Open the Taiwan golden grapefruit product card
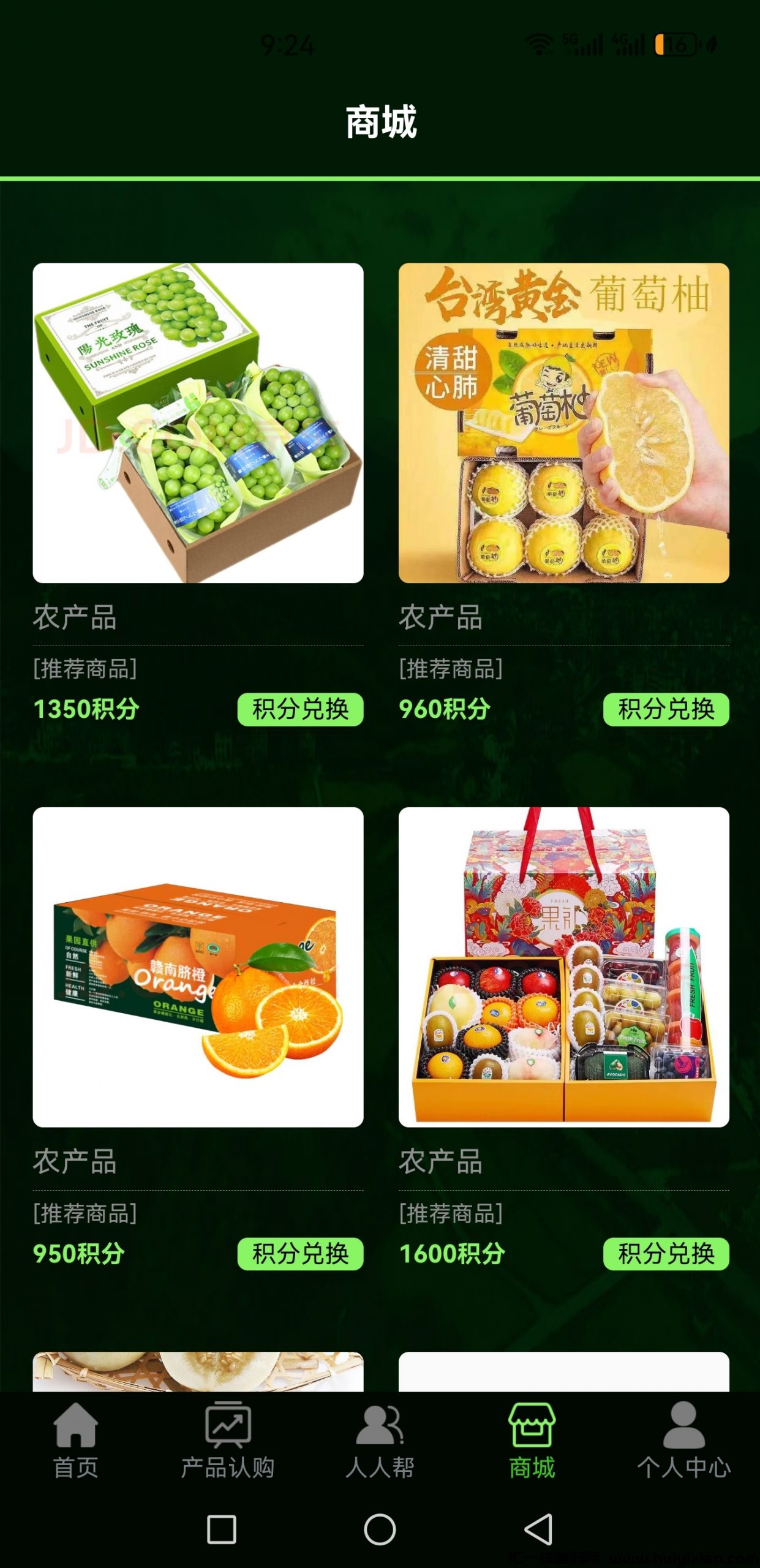 click(563, 423)
